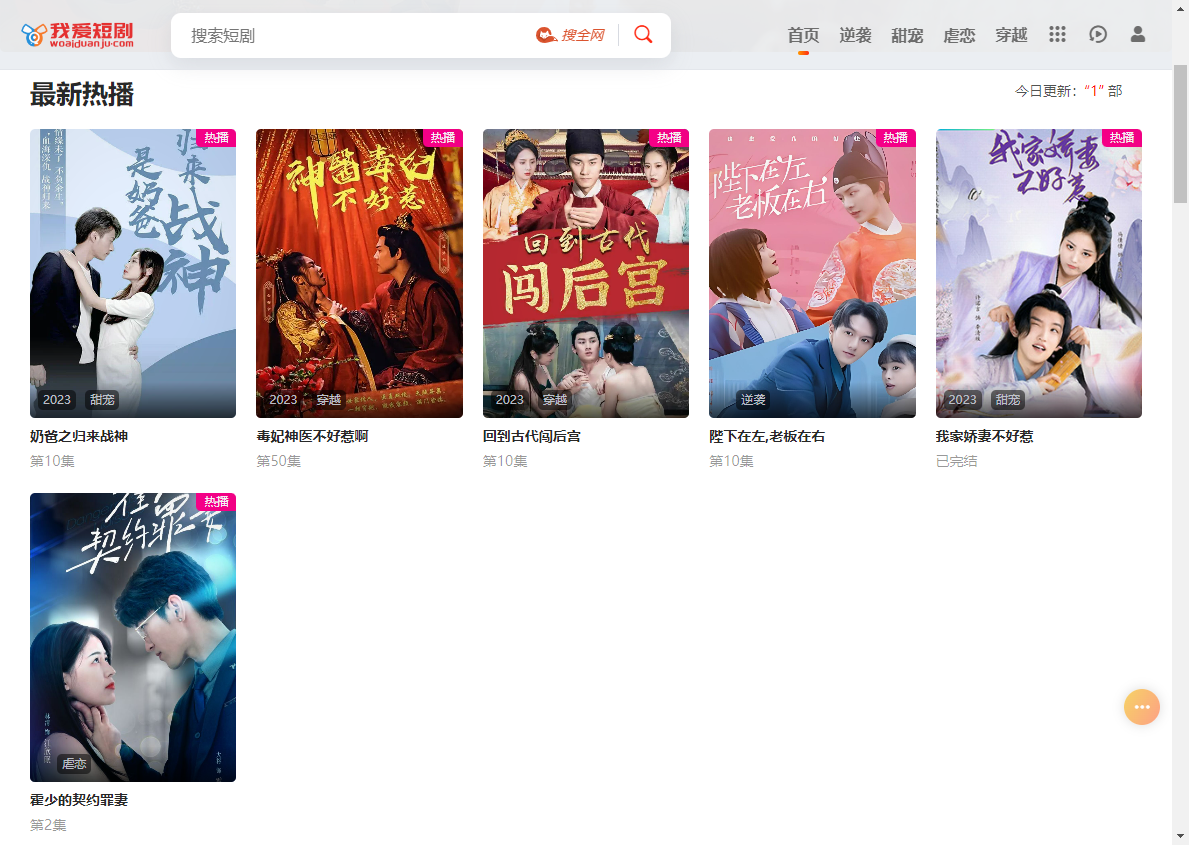
Task: View the drama 回到古代闯后宫
Action: [585, 273]
